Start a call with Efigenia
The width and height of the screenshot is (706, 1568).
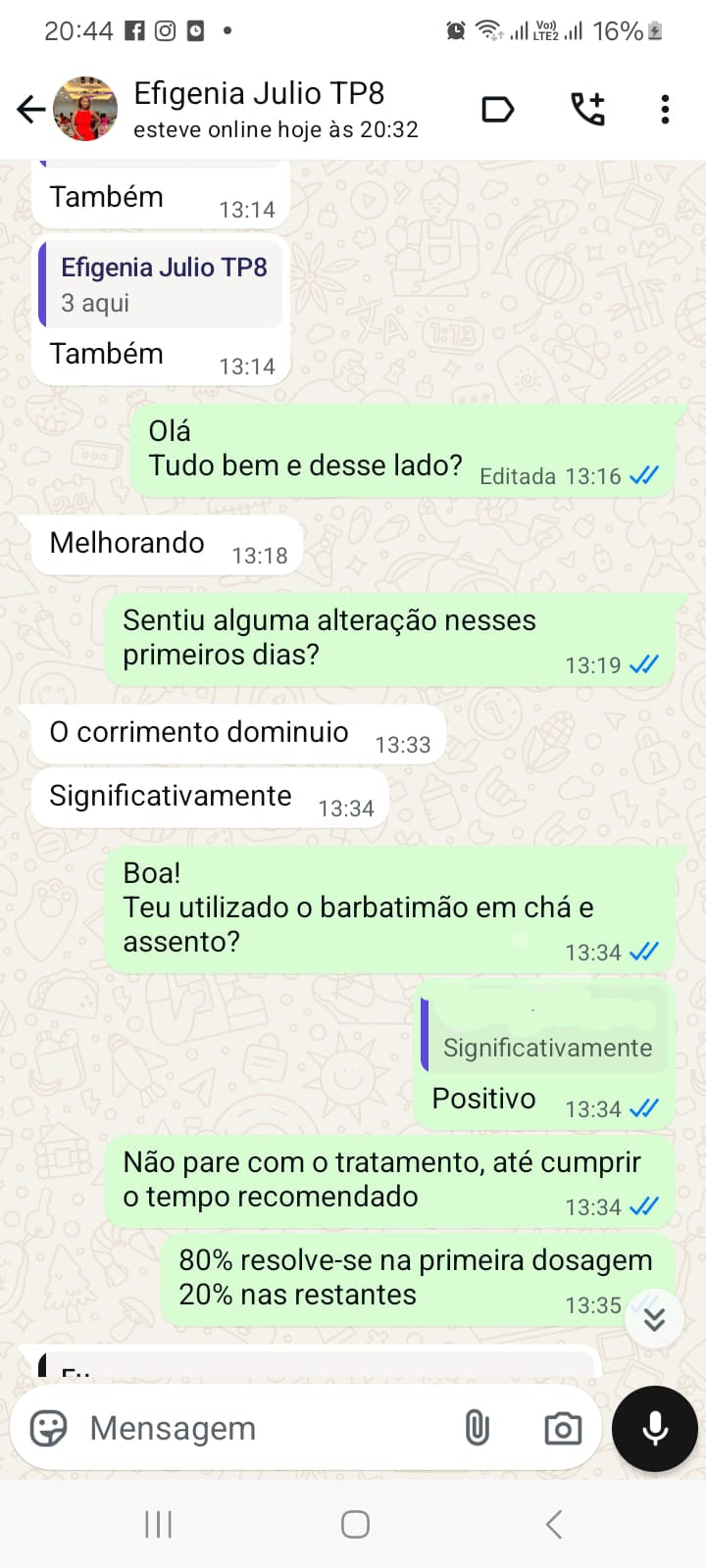coord(588,109)
